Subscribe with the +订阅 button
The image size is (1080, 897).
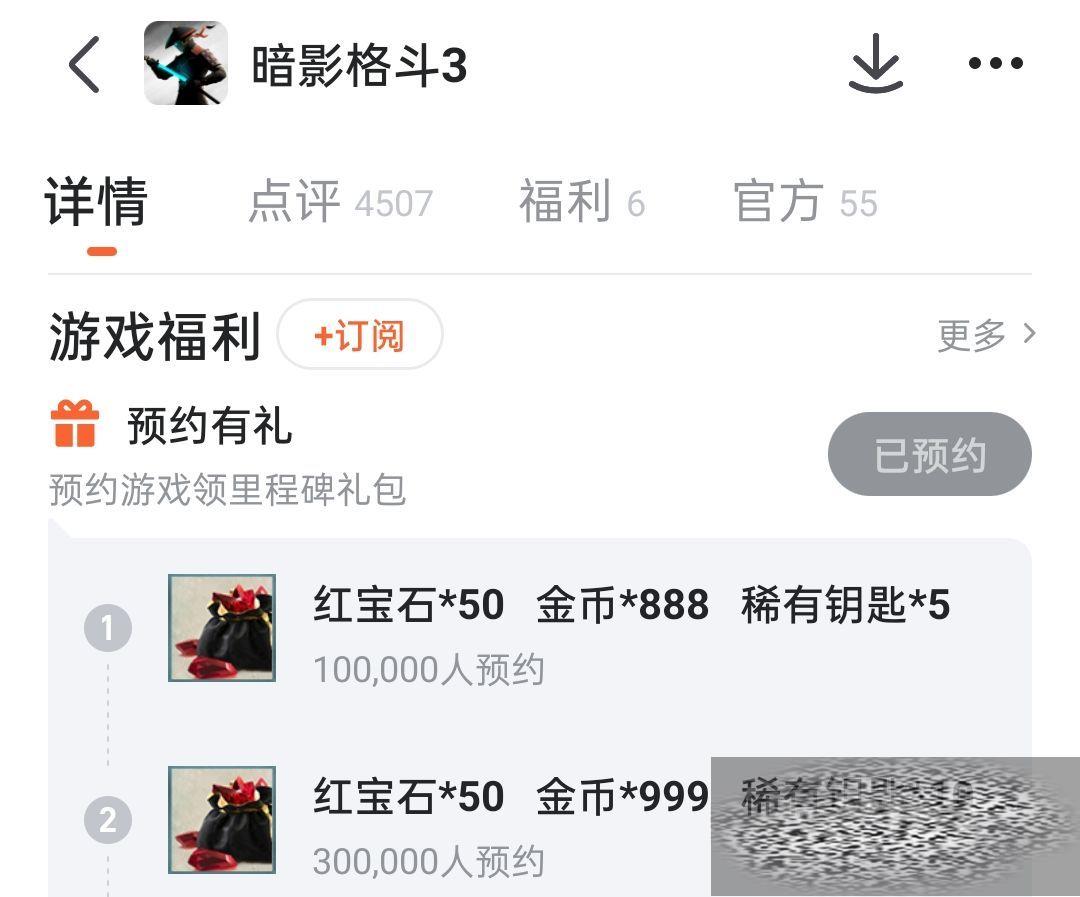click(360, 335)
